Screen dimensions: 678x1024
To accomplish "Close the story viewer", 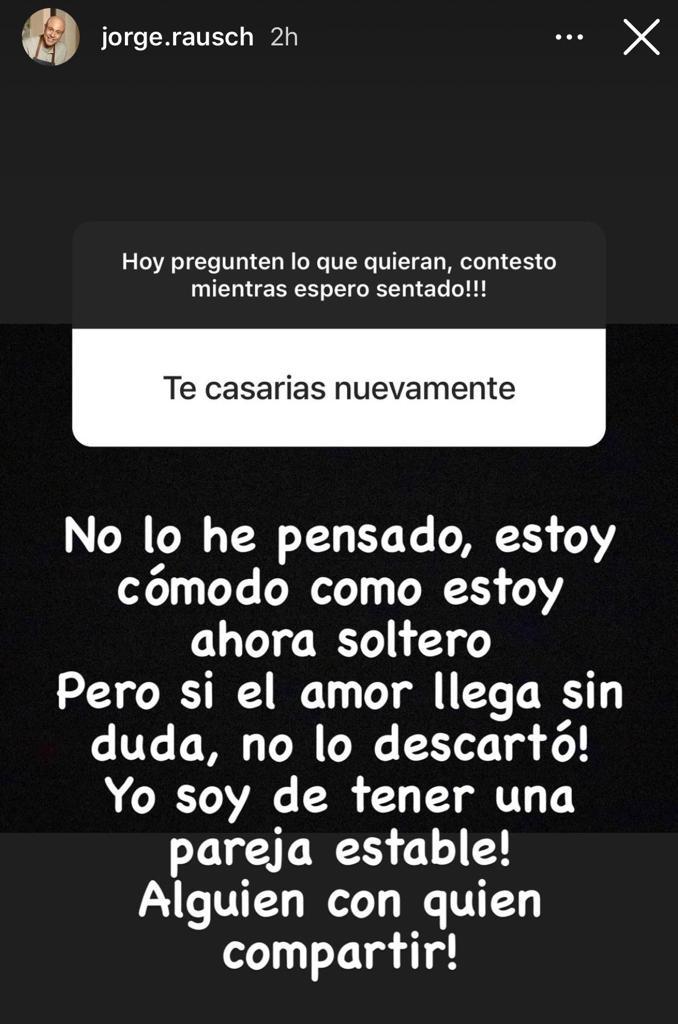I will (x=641, y=38).
